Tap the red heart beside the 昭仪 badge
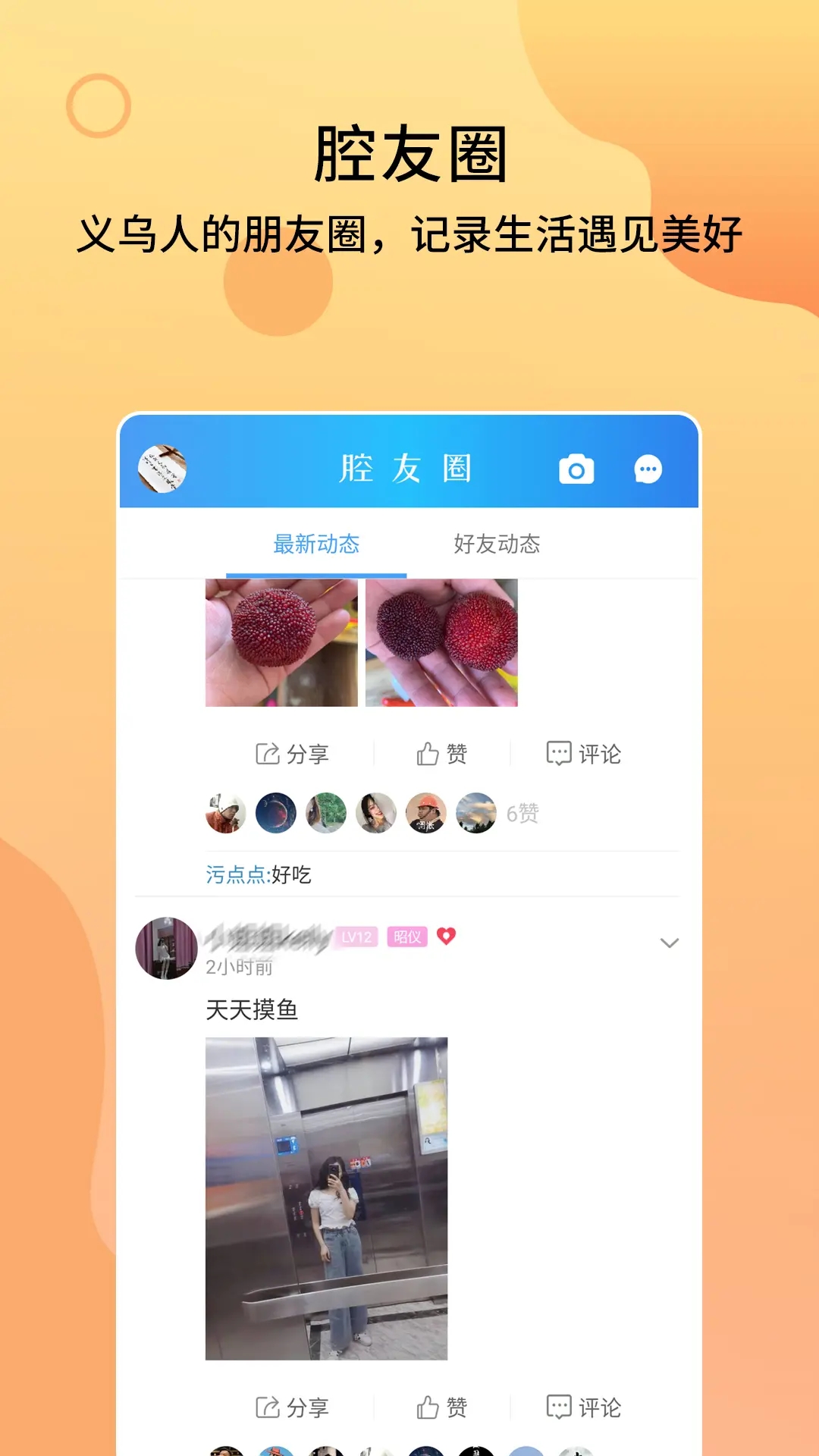819x1456 pixels. pos(447,937)
